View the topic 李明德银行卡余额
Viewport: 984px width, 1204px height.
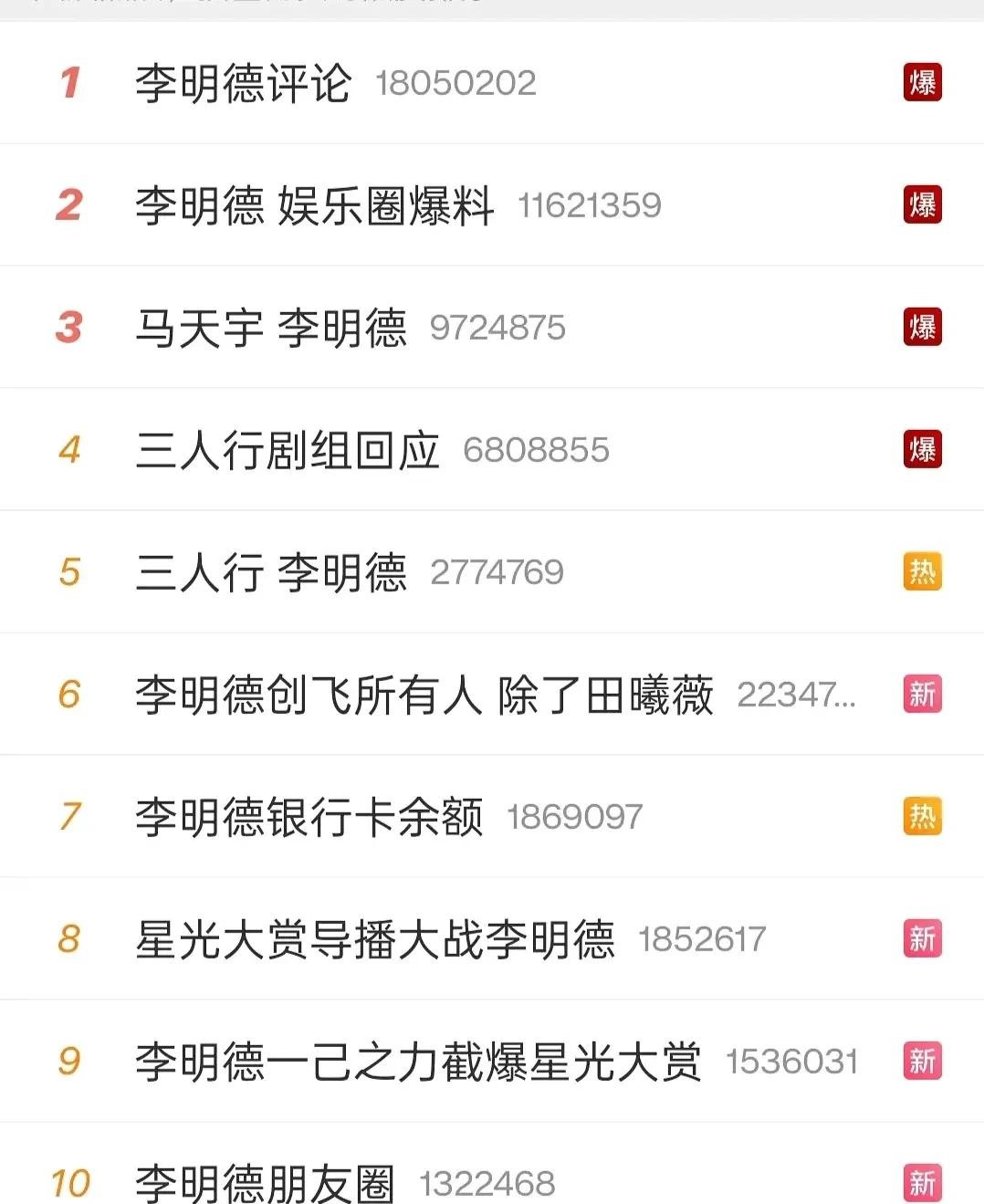(x=309, y=817)
